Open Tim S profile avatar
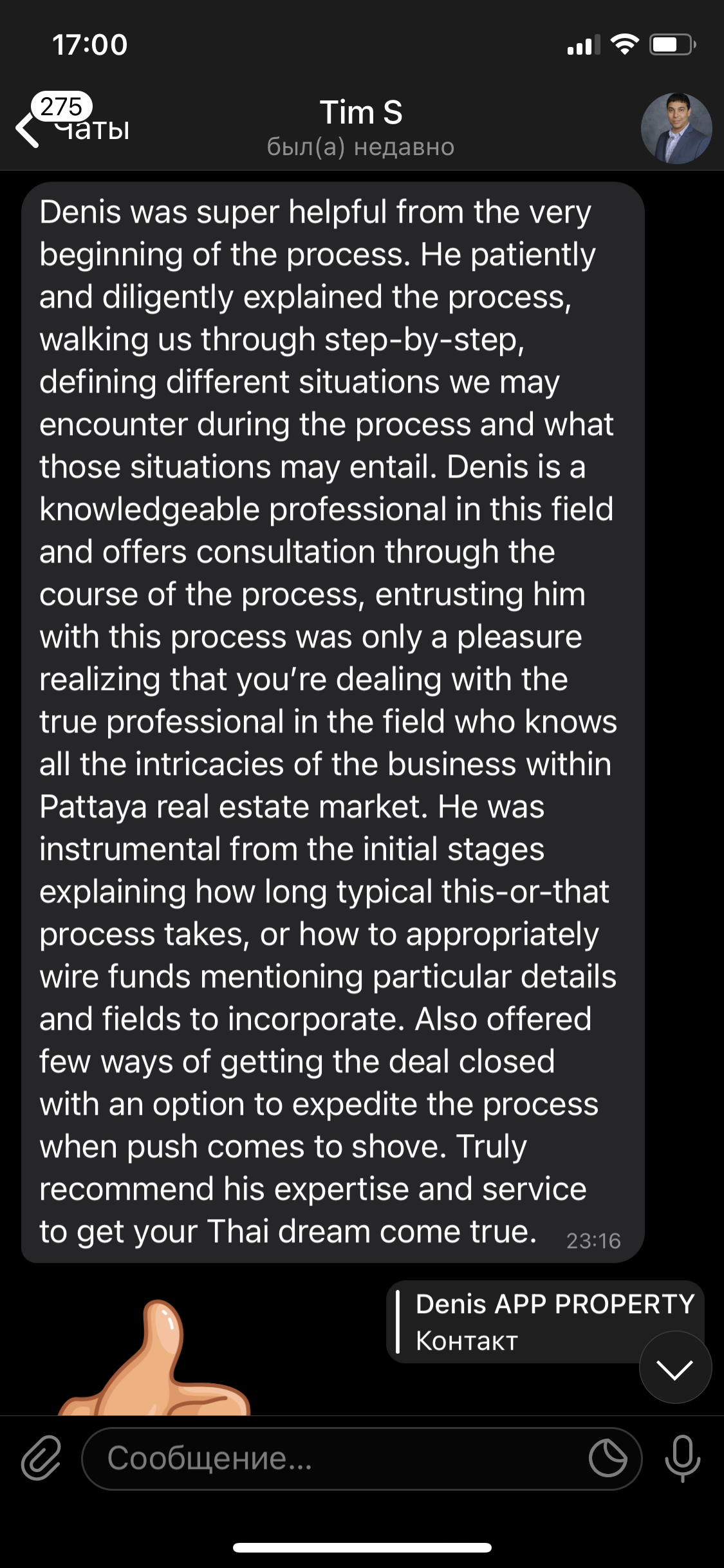The width and height of the screenshot is (724, 1568). tap(676, 128)
